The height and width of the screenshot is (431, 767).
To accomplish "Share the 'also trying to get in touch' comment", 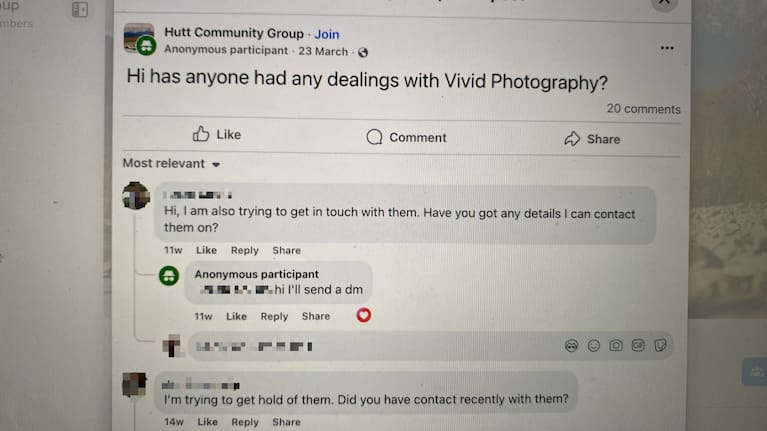I will point(286,251).
